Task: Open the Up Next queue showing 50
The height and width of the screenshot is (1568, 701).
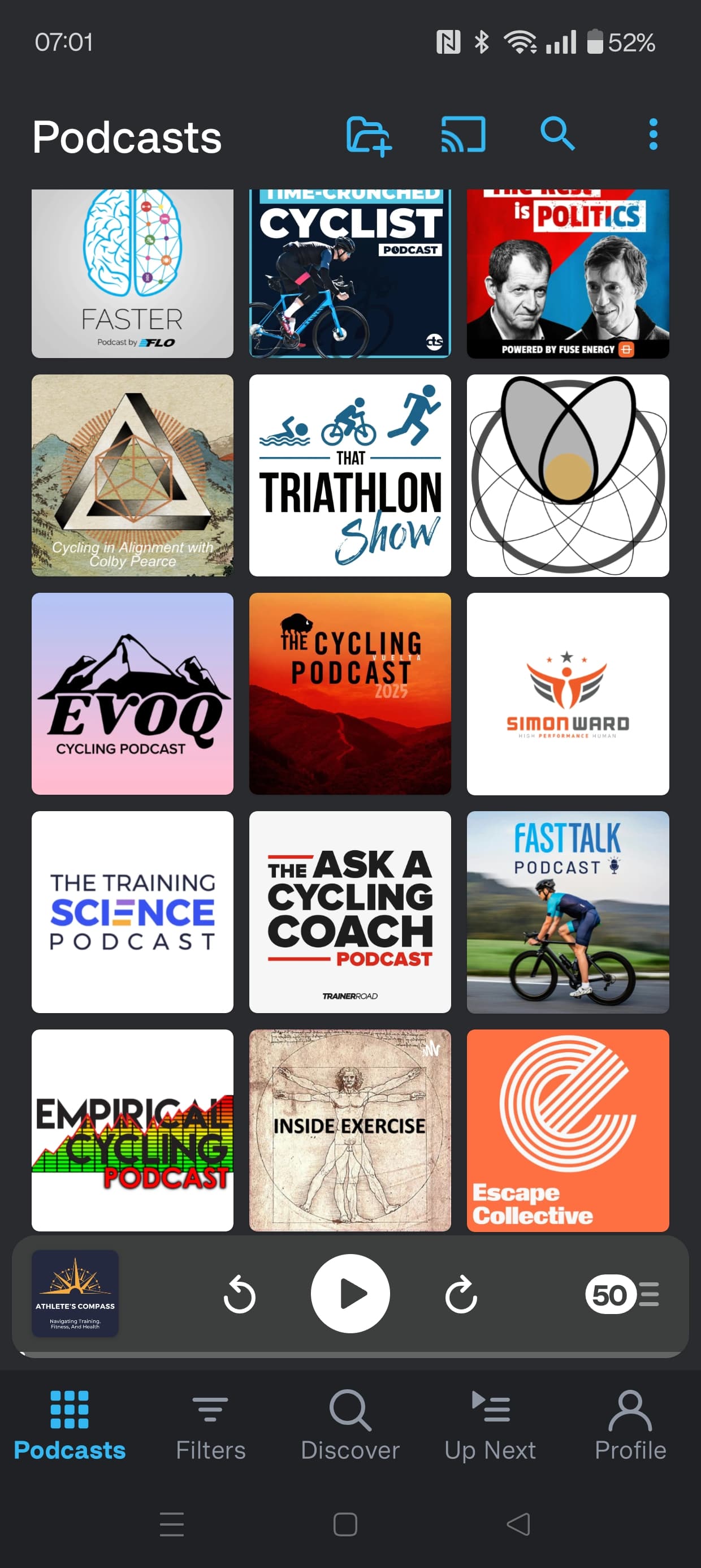Action: (622, 1294)
